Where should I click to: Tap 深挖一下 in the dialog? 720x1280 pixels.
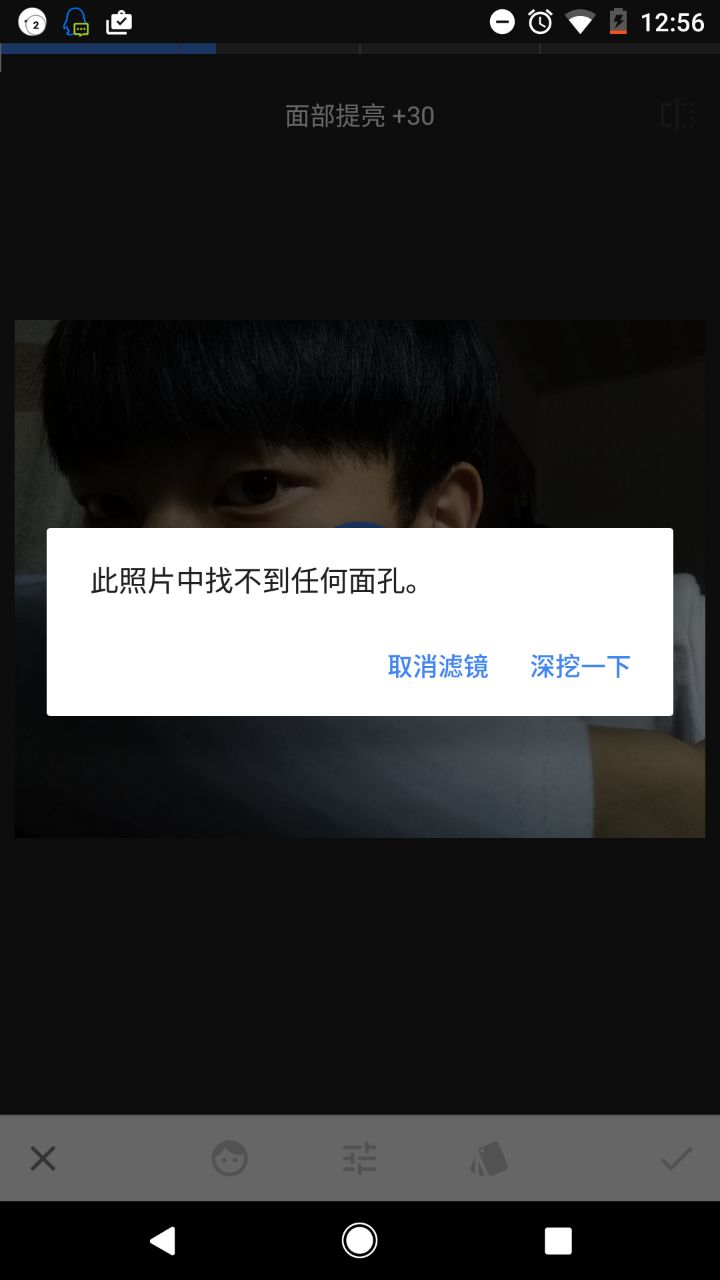[580, 667]
